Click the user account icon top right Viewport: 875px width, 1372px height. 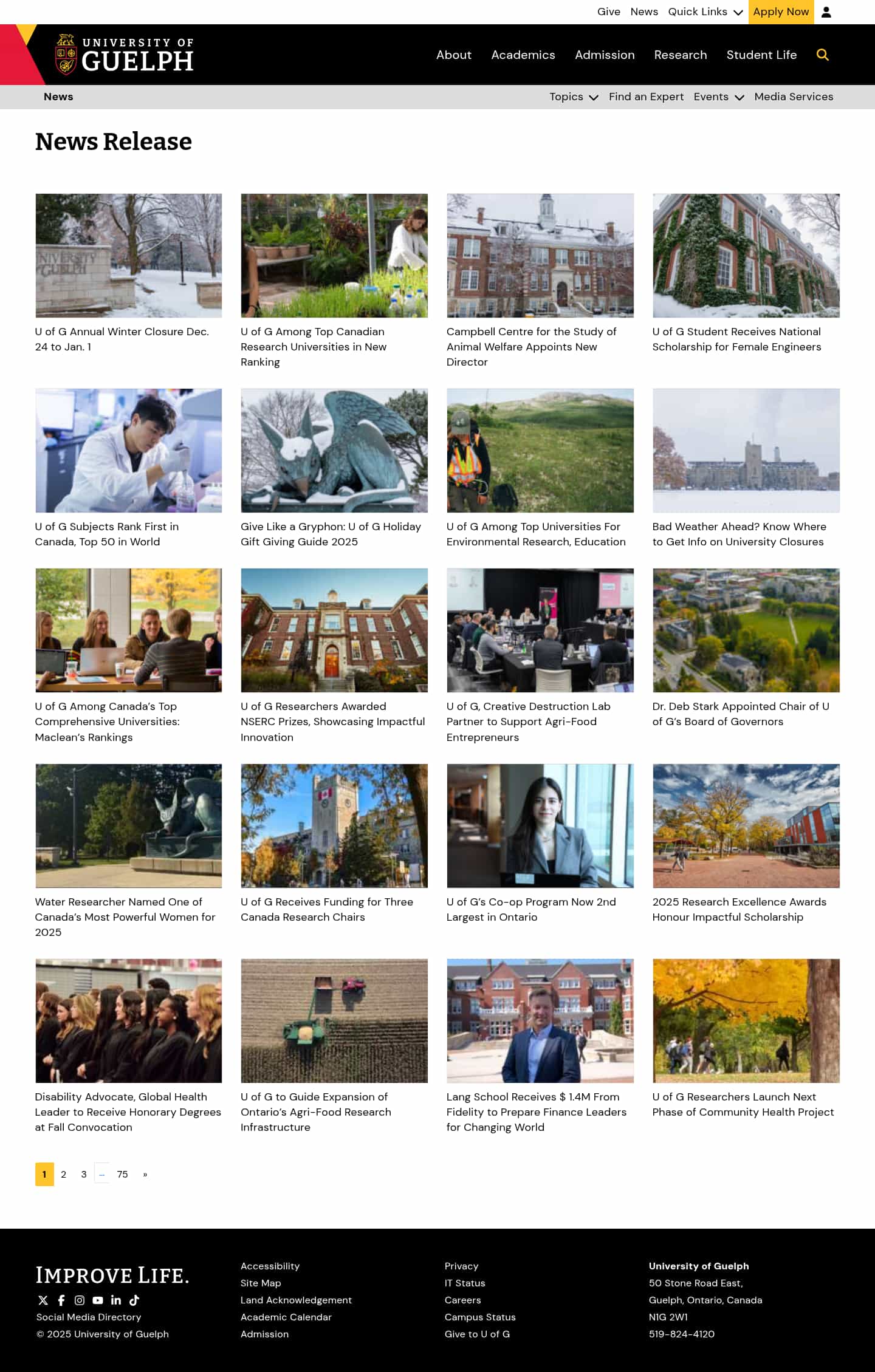pyautogui.click(x=826, y=12)
